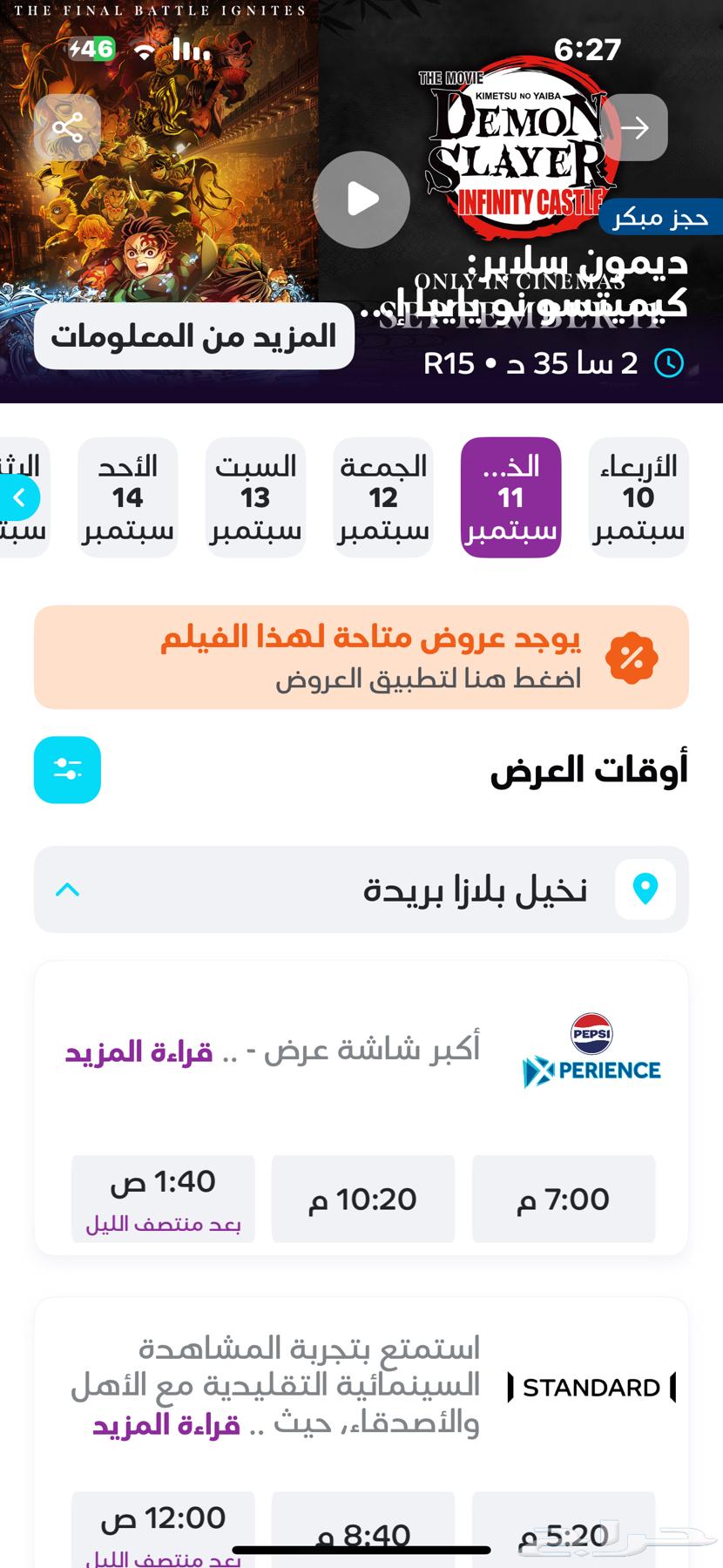Open المزيد من المعلومات details

(x=193, y=336)
